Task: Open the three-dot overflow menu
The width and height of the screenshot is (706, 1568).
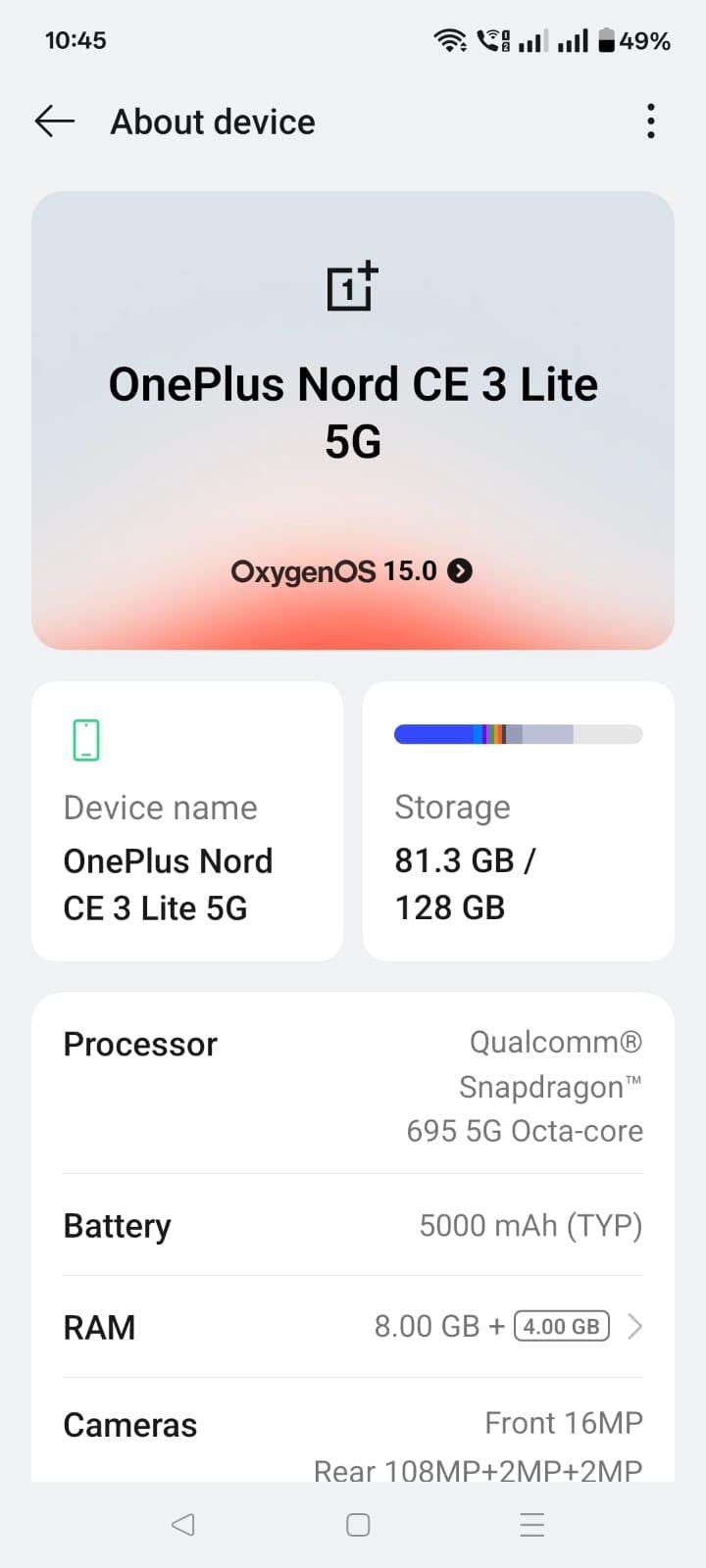Action: click(650, 122)
